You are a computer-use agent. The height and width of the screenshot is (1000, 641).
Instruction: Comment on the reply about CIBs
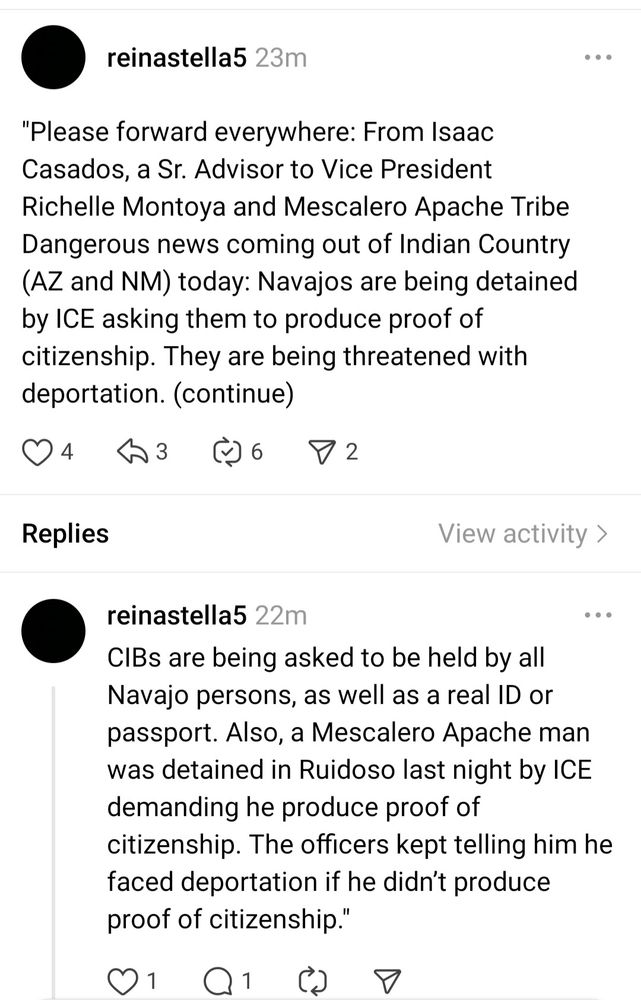pos(218,980)
